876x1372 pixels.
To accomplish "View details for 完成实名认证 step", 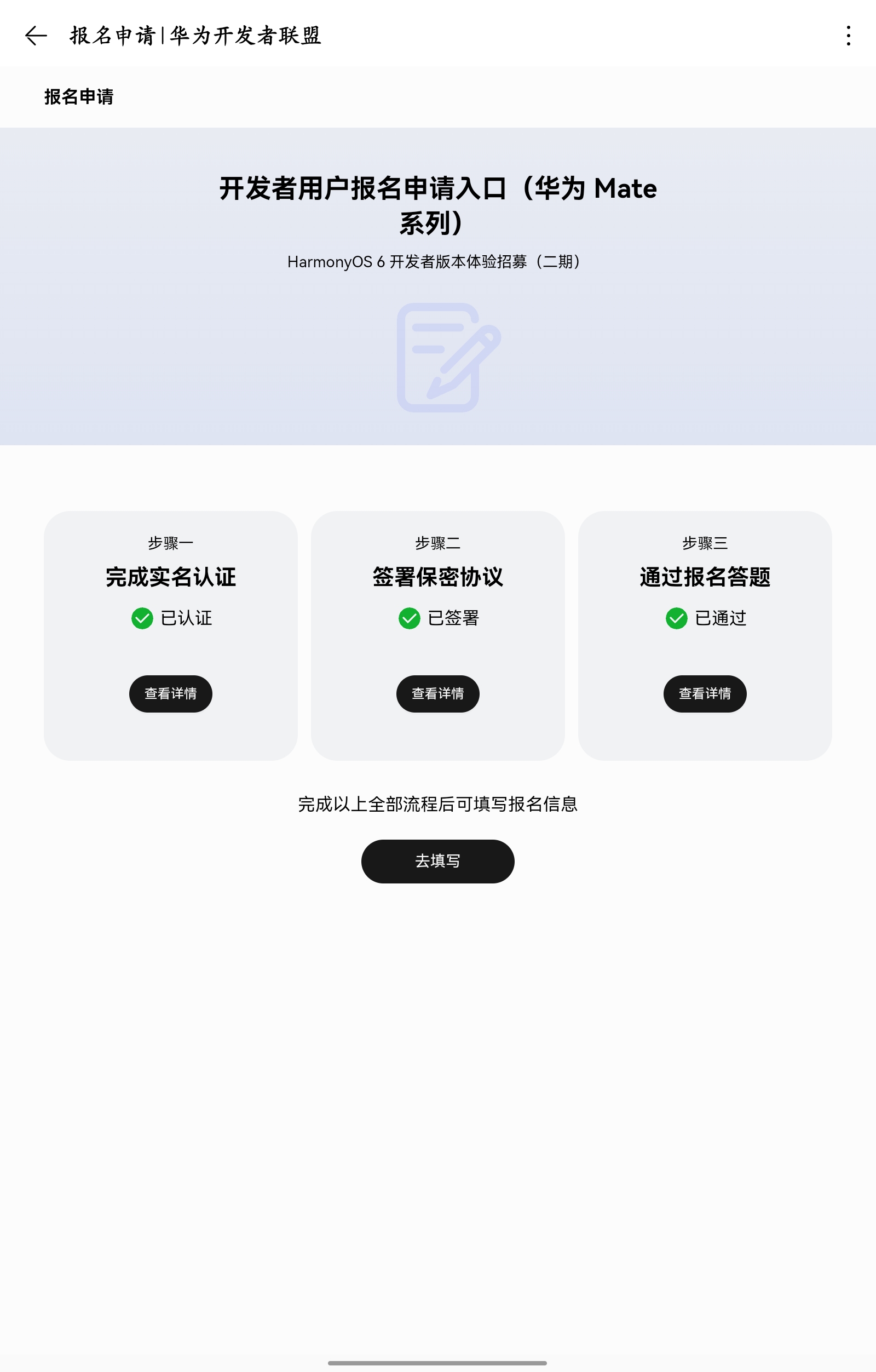I will [x=170, y=693].
